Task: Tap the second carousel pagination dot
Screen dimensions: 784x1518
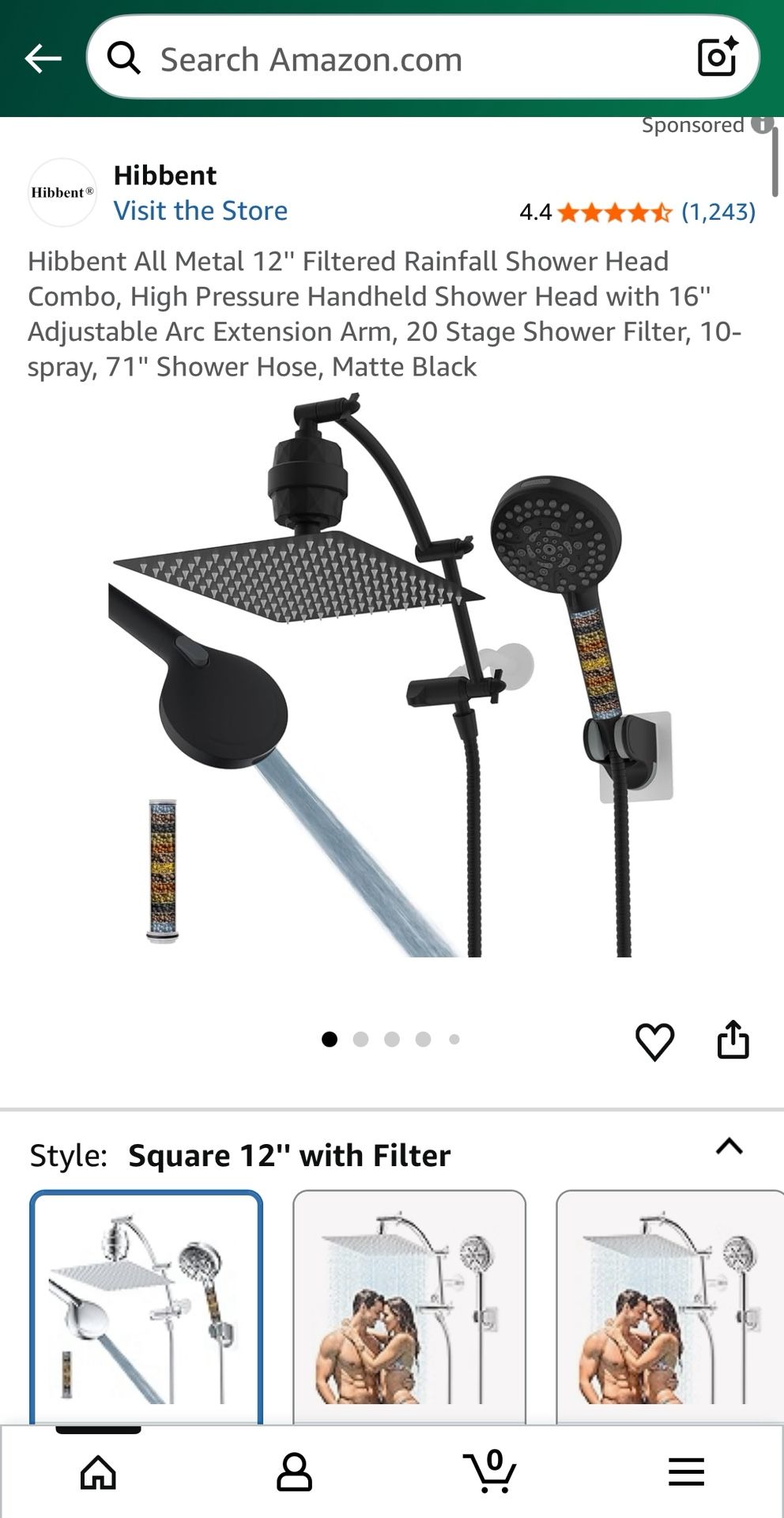Action: tap(360, 1040)
